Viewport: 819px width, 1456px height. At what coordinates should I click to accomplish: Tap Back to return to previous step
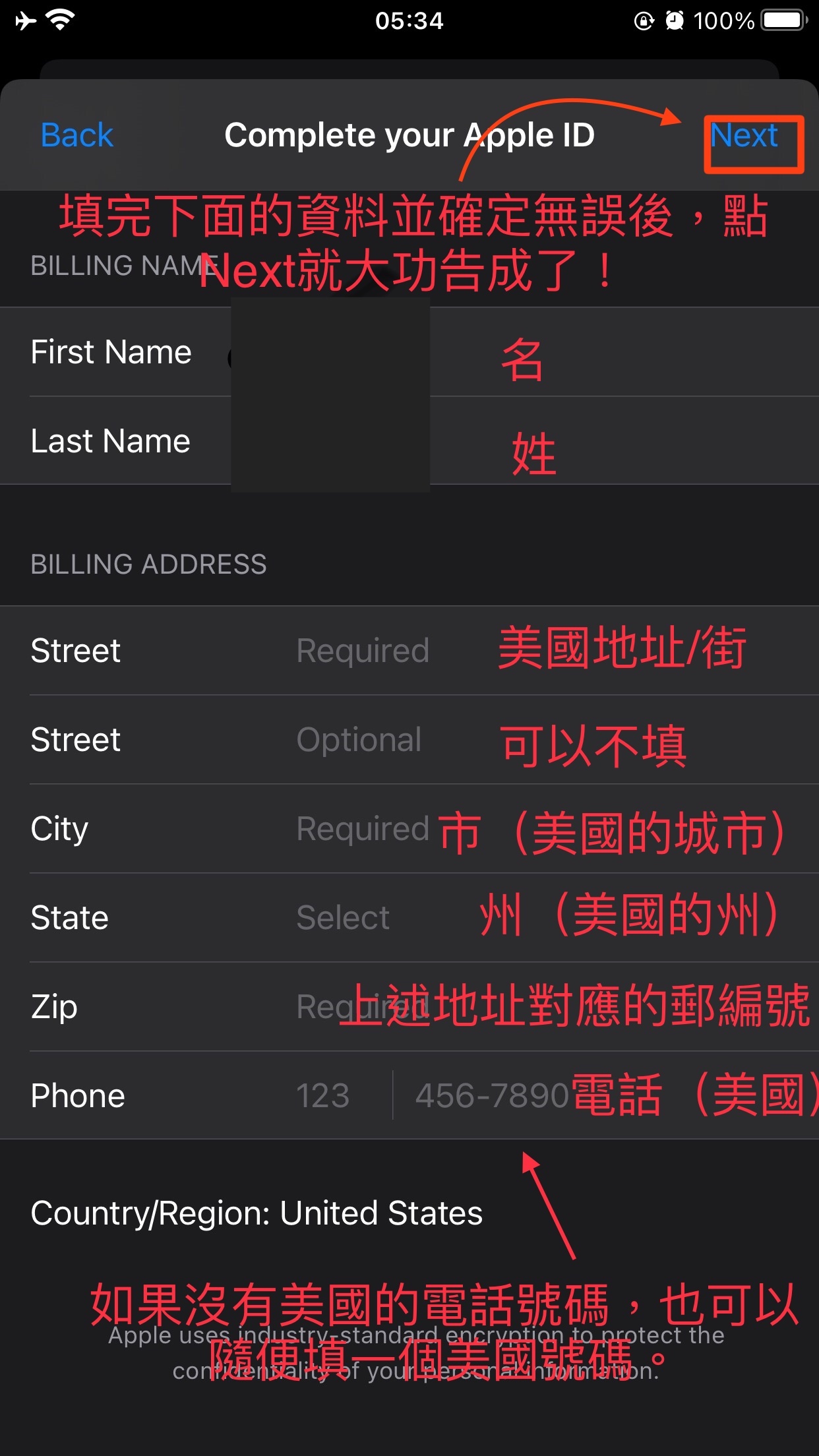[x=76, y=135]
